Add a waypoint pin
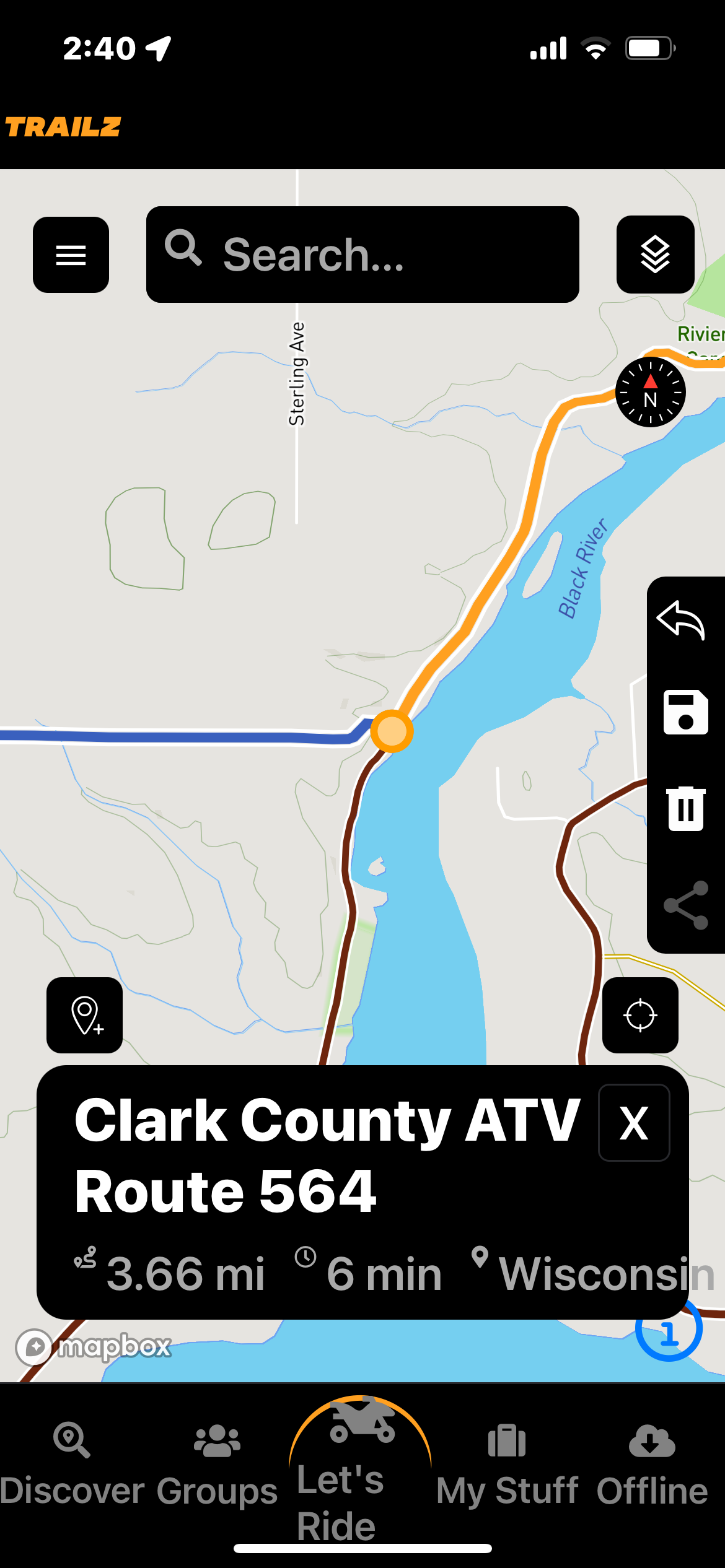 click(85, 1015)
